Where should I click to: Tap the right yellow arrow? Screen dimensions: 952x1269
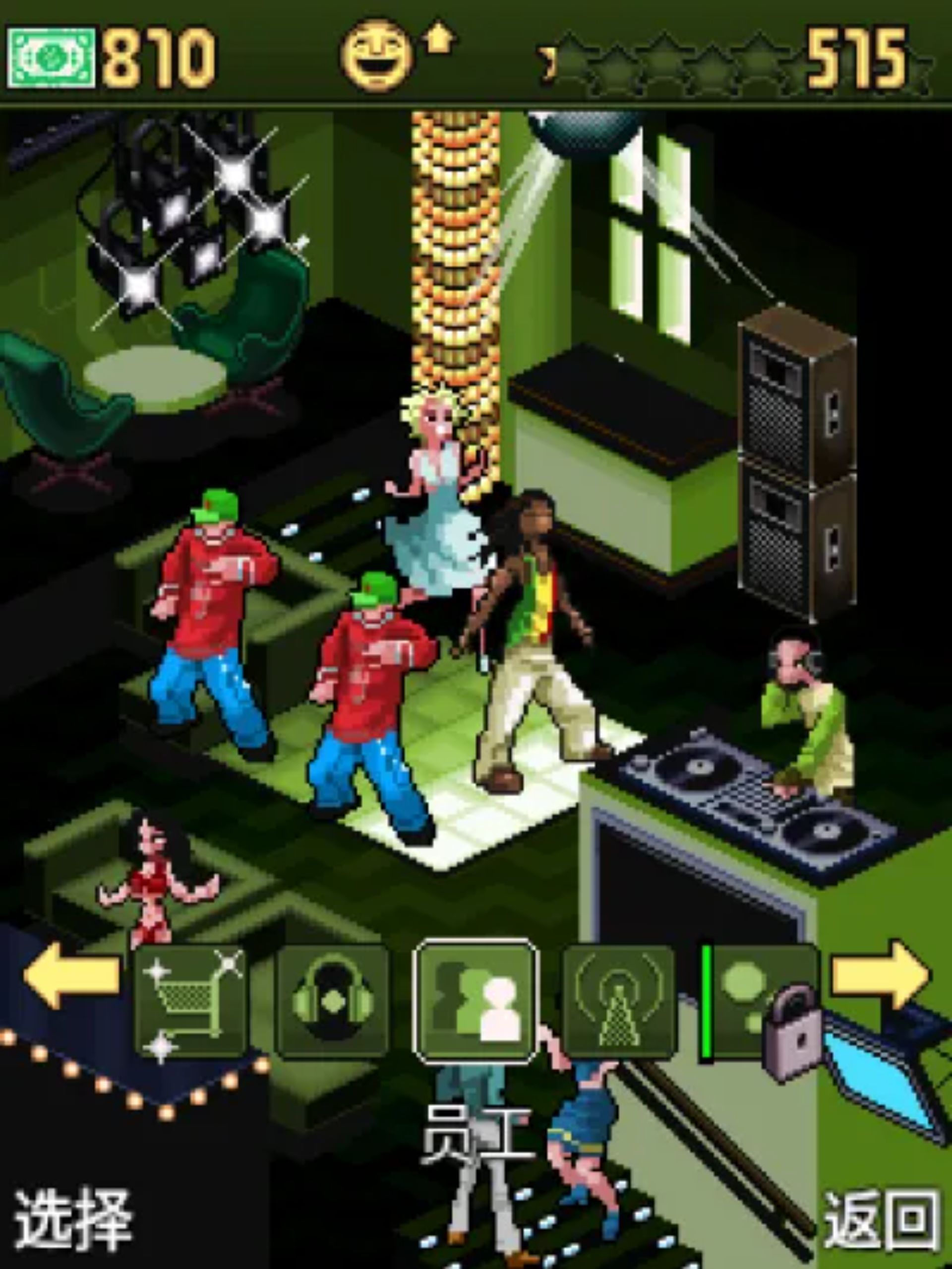click(x=880, y=974)
